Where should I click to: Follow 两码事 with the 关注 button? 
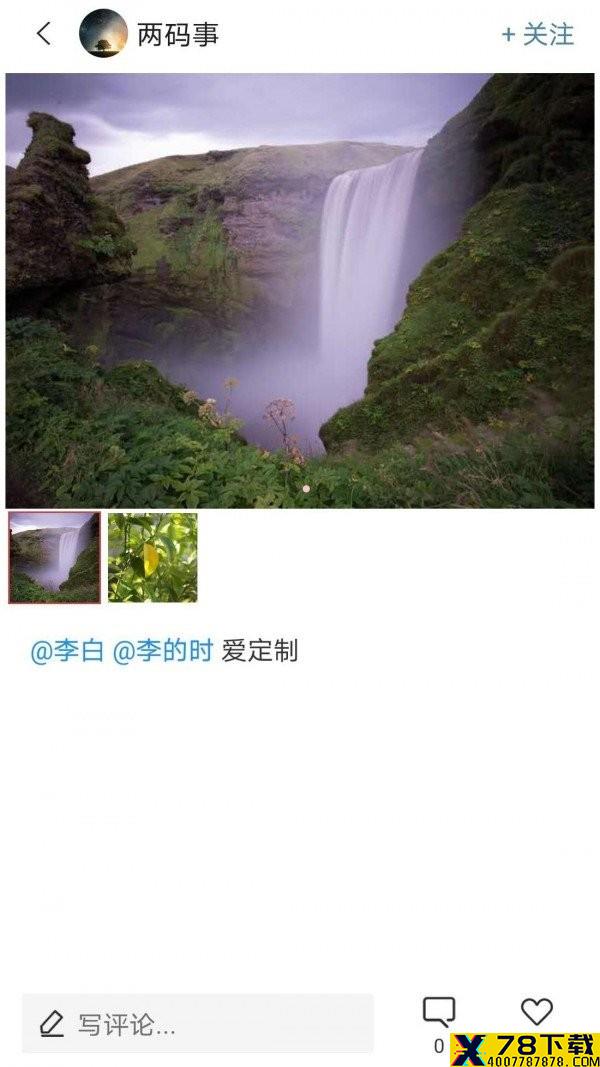tap(537, 35)
